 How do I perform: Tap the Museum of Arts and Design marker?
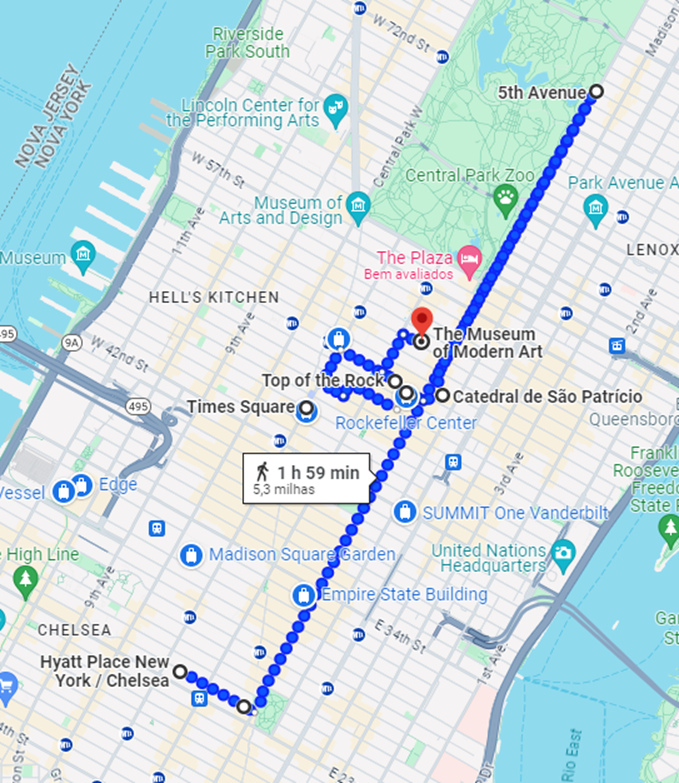coord(358,209)
